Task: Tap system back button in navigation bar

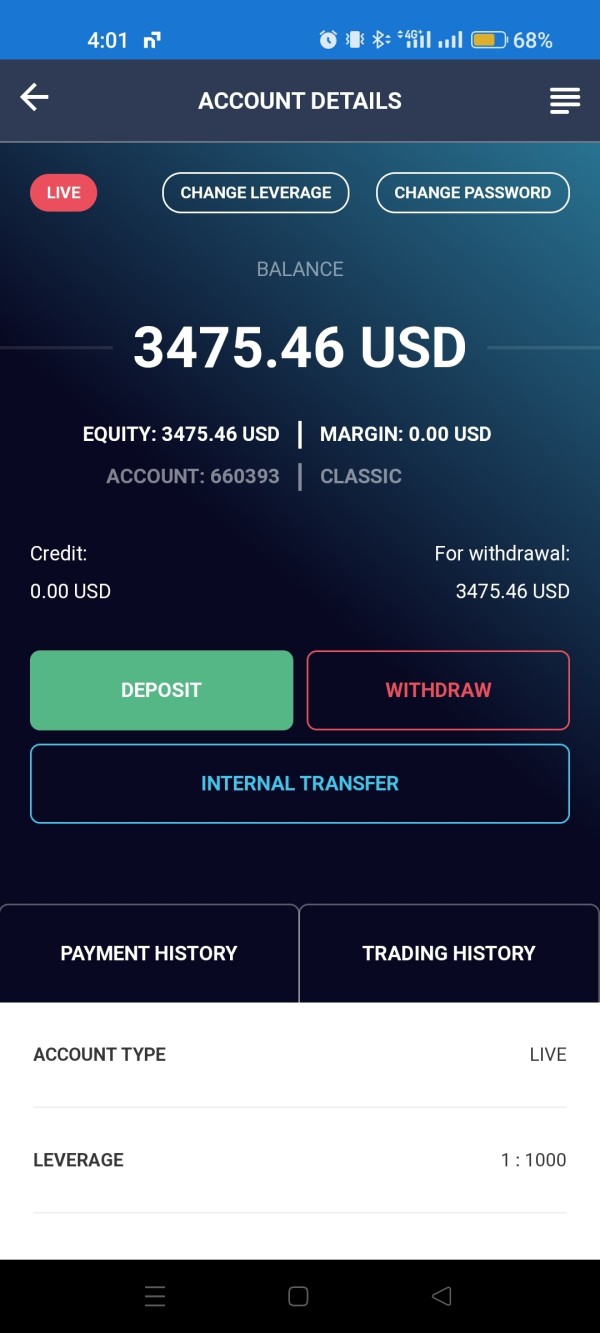Action: pos(441,1296)
